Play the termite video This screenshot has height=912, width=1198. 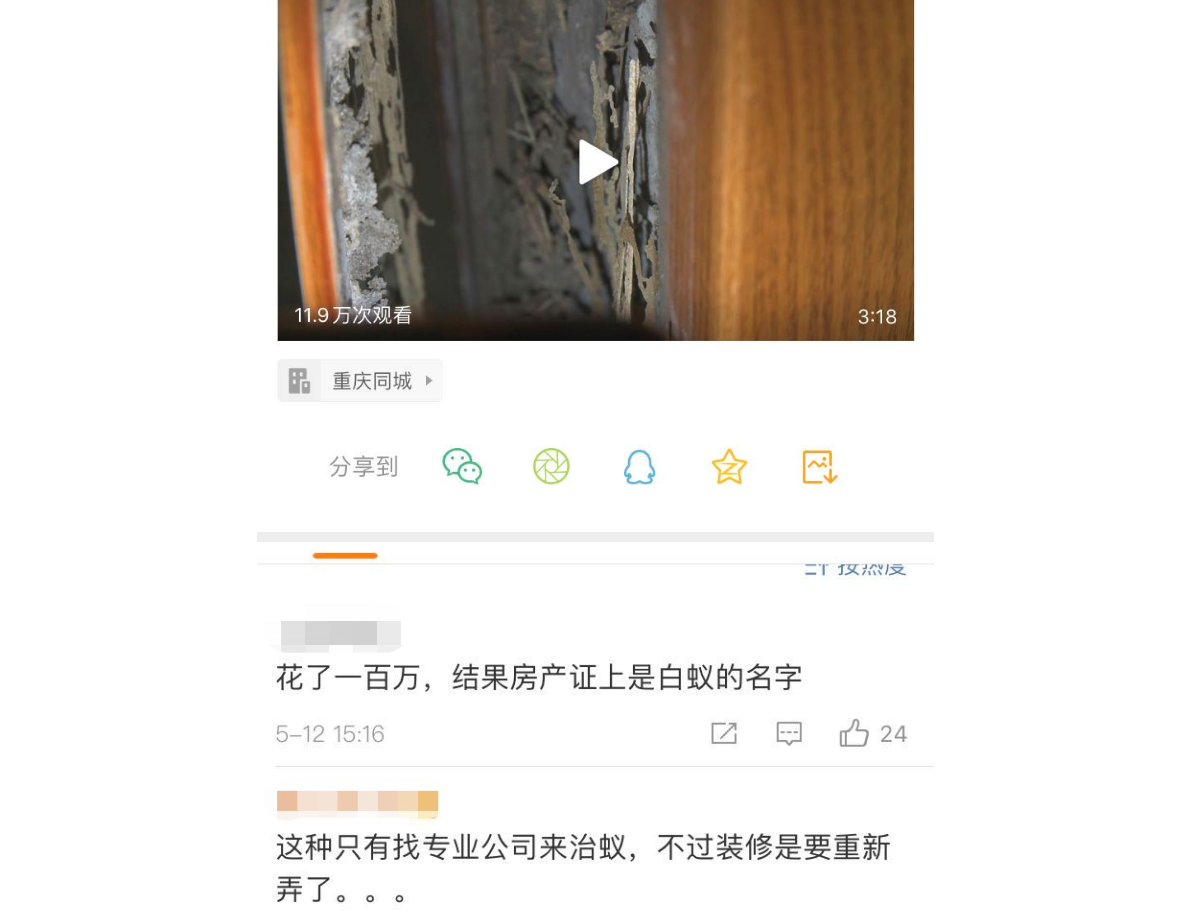pos(597,162)
